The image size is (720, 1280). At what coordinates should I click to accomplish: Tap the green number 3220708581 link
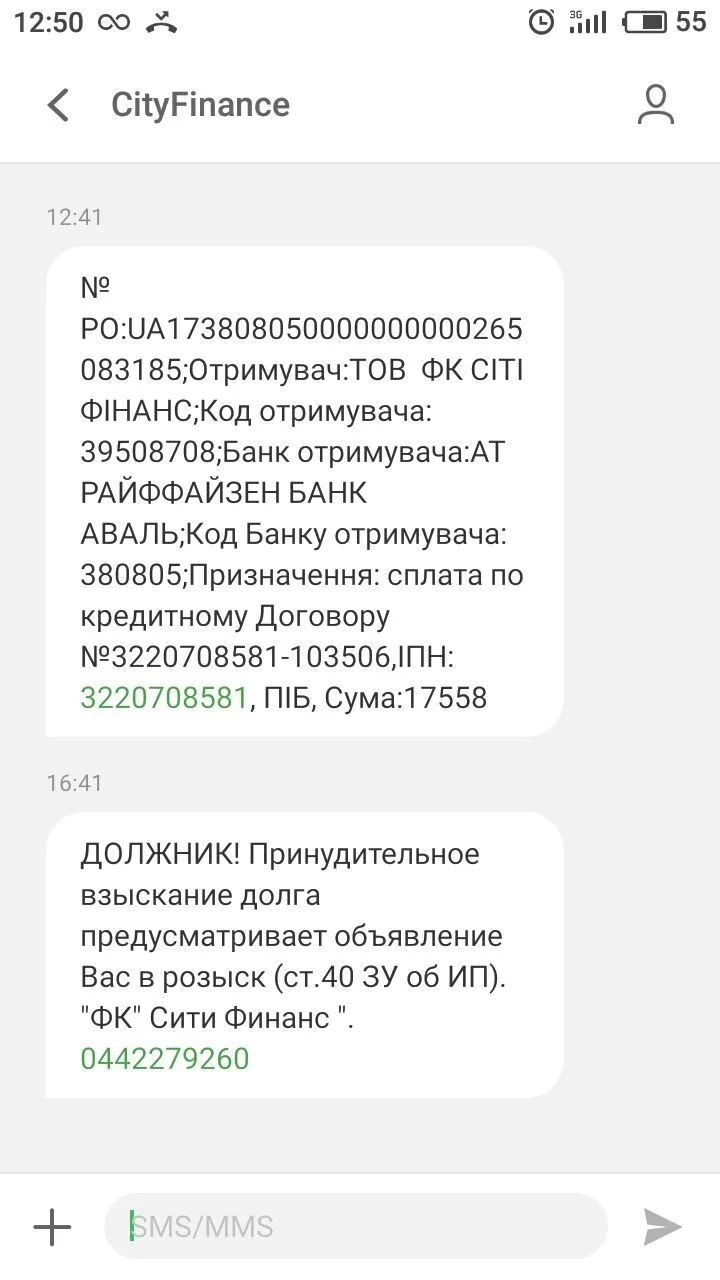(163, 697)
